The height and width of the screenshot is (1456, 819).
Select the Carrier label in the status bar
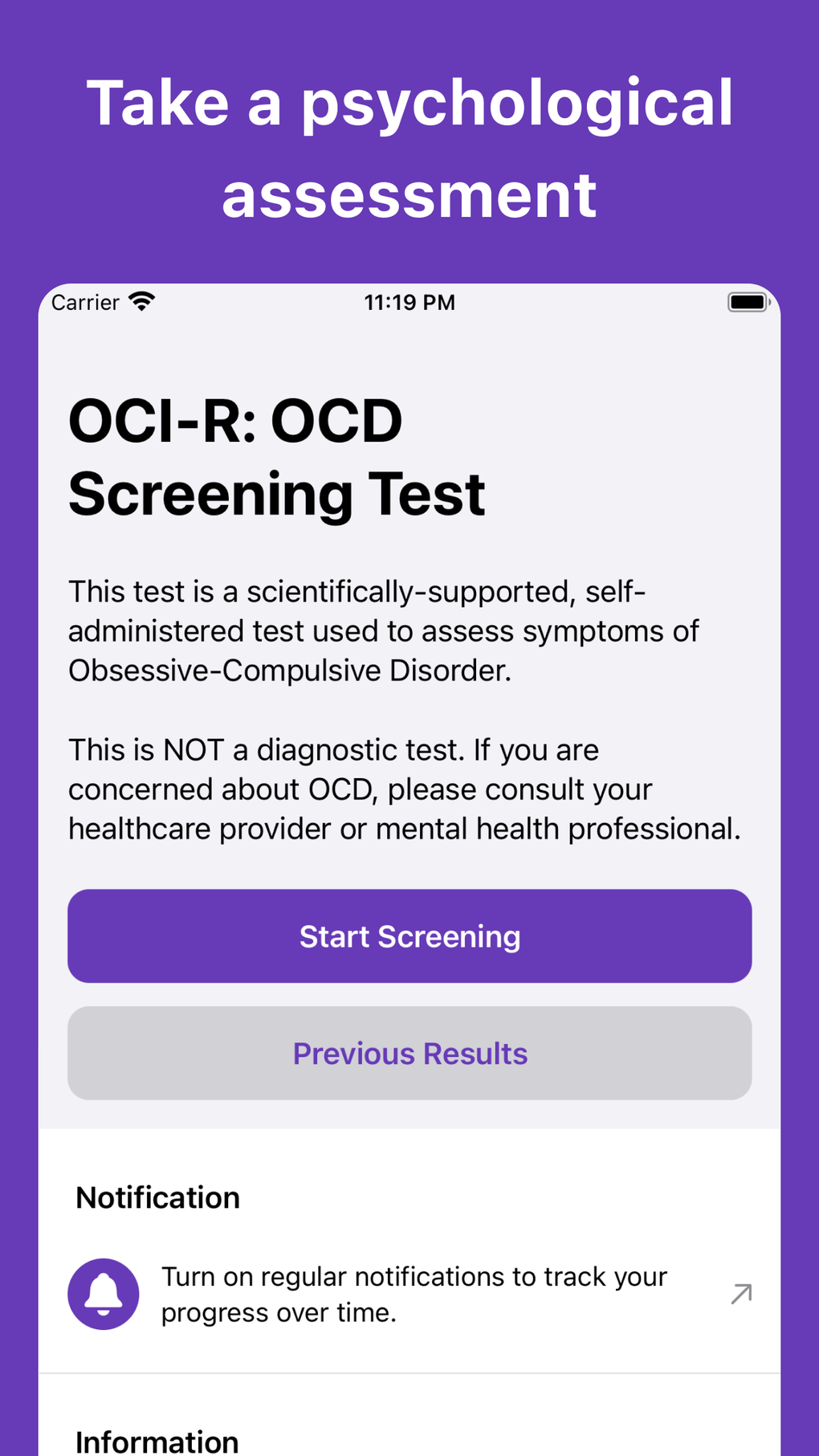click(84, 302)
